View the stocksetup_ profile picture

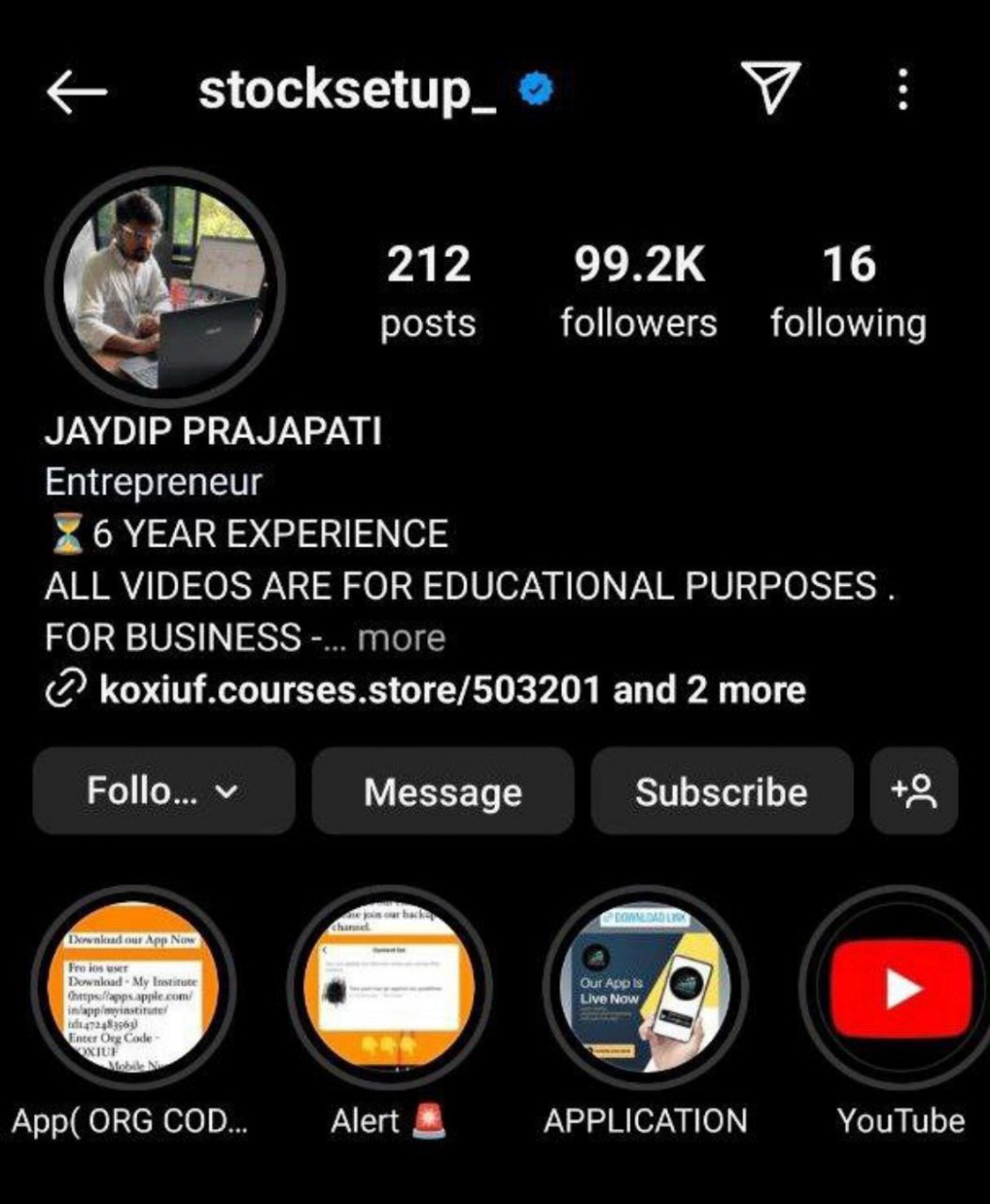point(166,287)
